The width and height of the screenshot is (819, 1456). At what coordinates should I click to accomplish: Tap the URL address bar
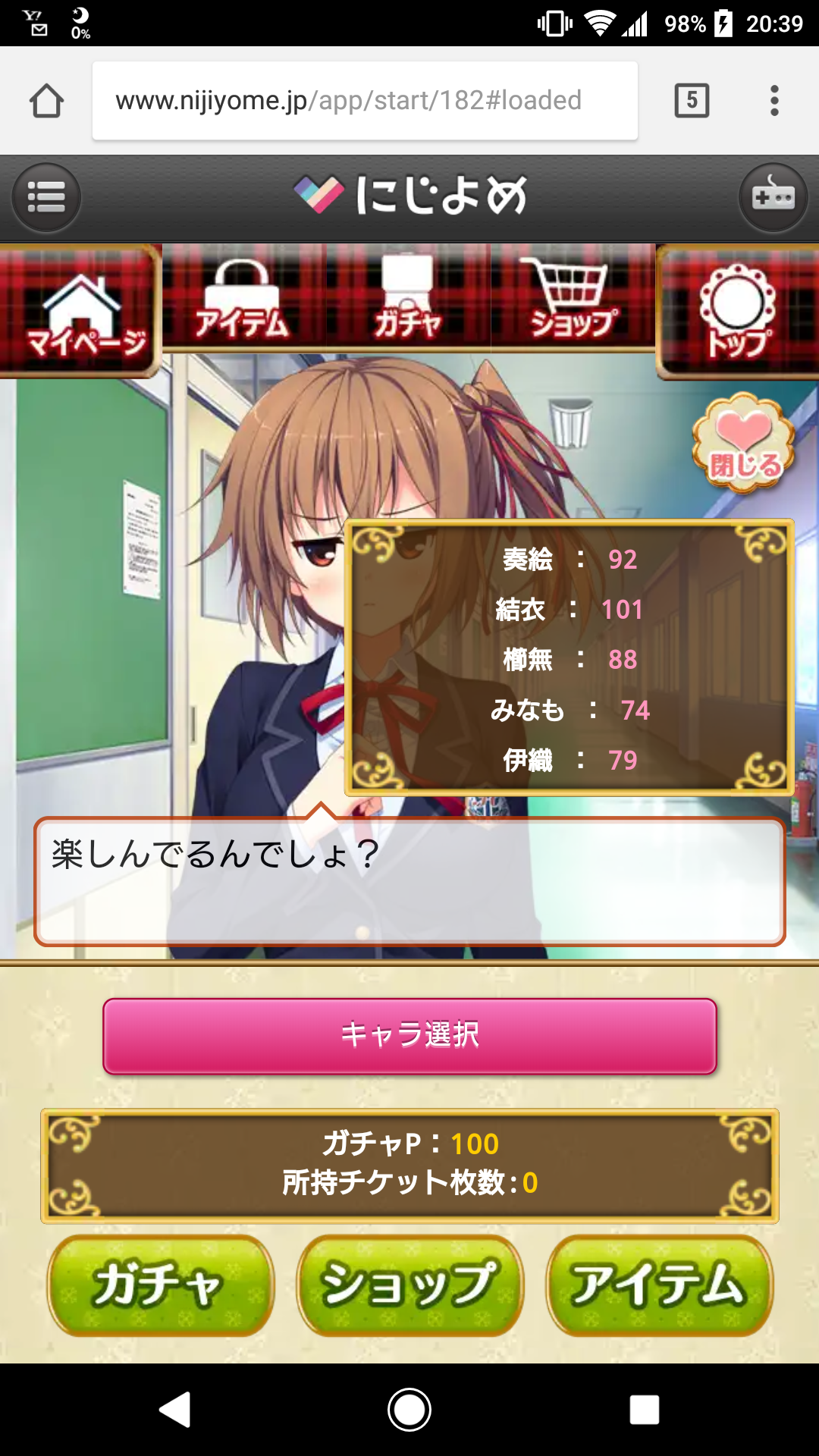pyautogui.click(x=364, y=101)
